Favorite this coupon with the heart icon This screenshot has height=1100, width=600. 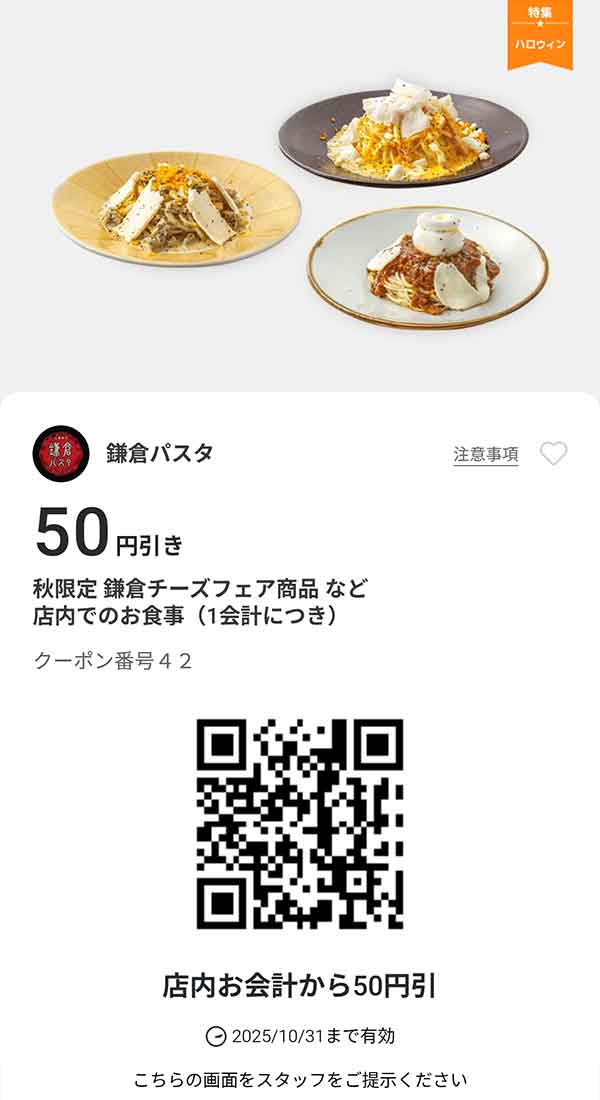553,454
